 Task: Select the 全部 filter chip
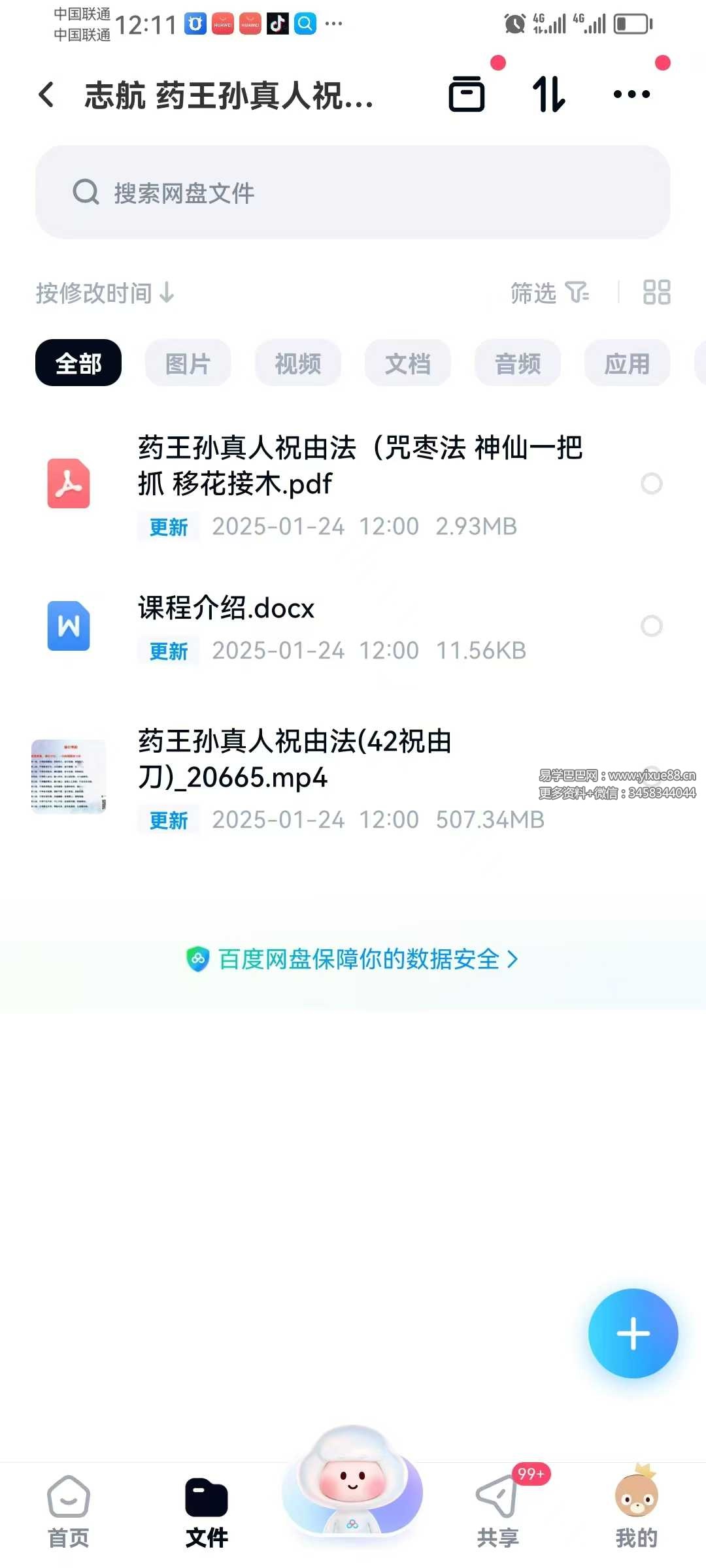tap(78, 363)
